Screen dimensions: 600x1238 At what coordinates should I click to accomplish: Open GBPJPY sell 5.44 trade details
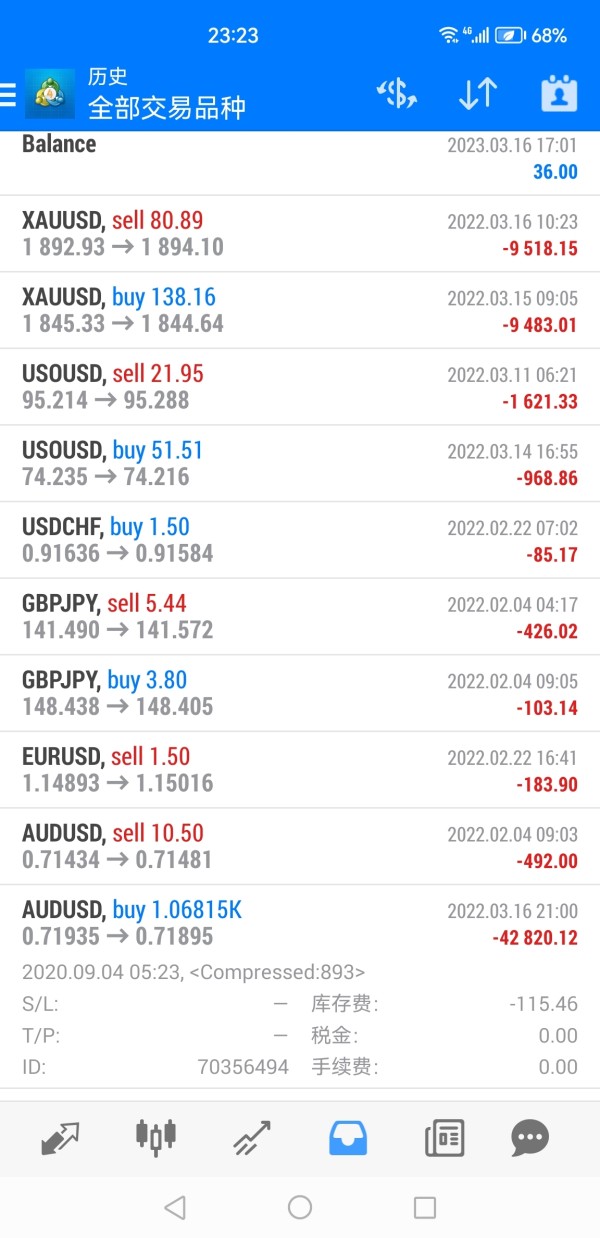click(x=300, y=616)
